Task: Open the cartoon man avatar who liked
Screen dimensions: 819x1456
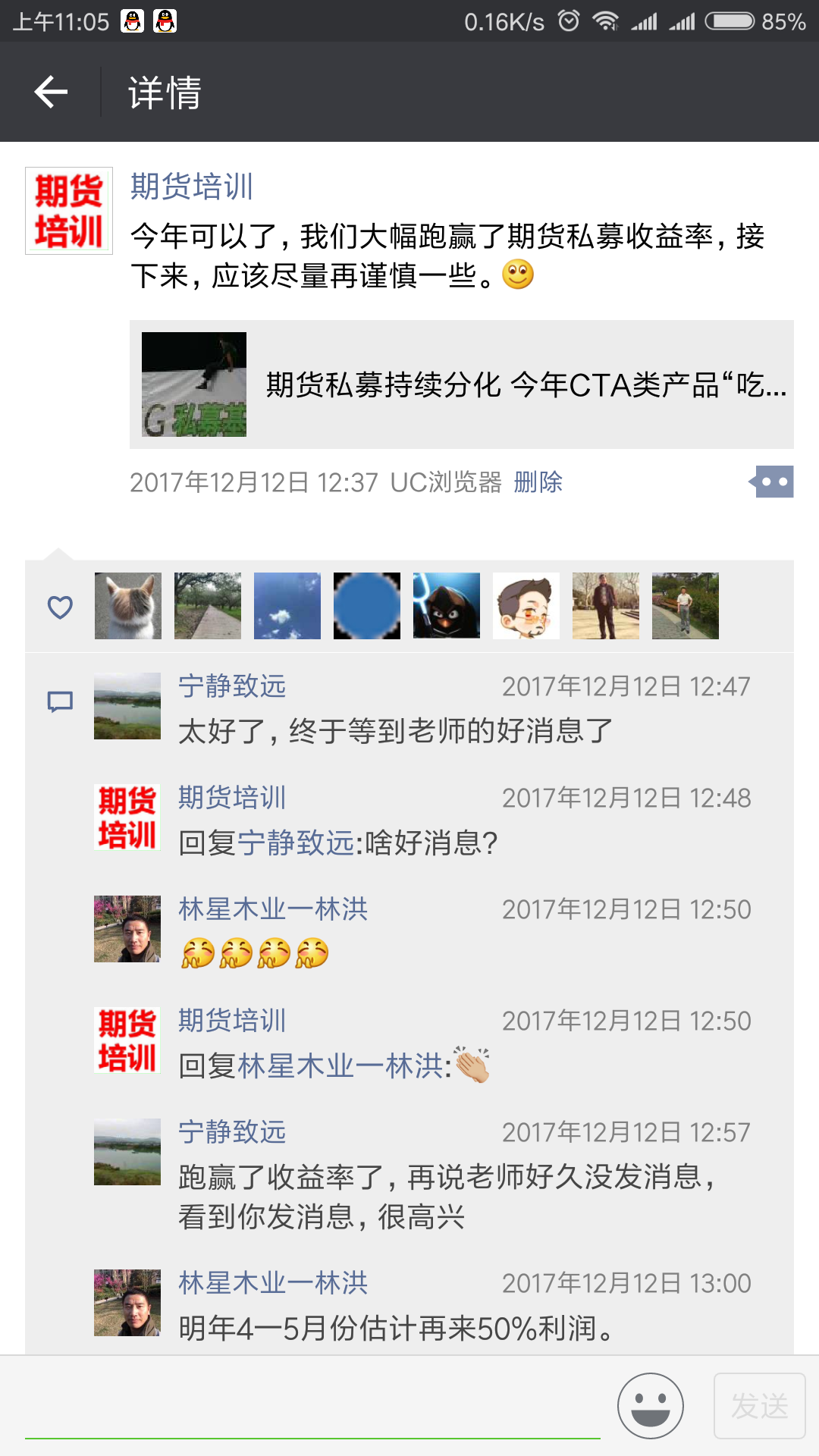Action: click(526, 606)
